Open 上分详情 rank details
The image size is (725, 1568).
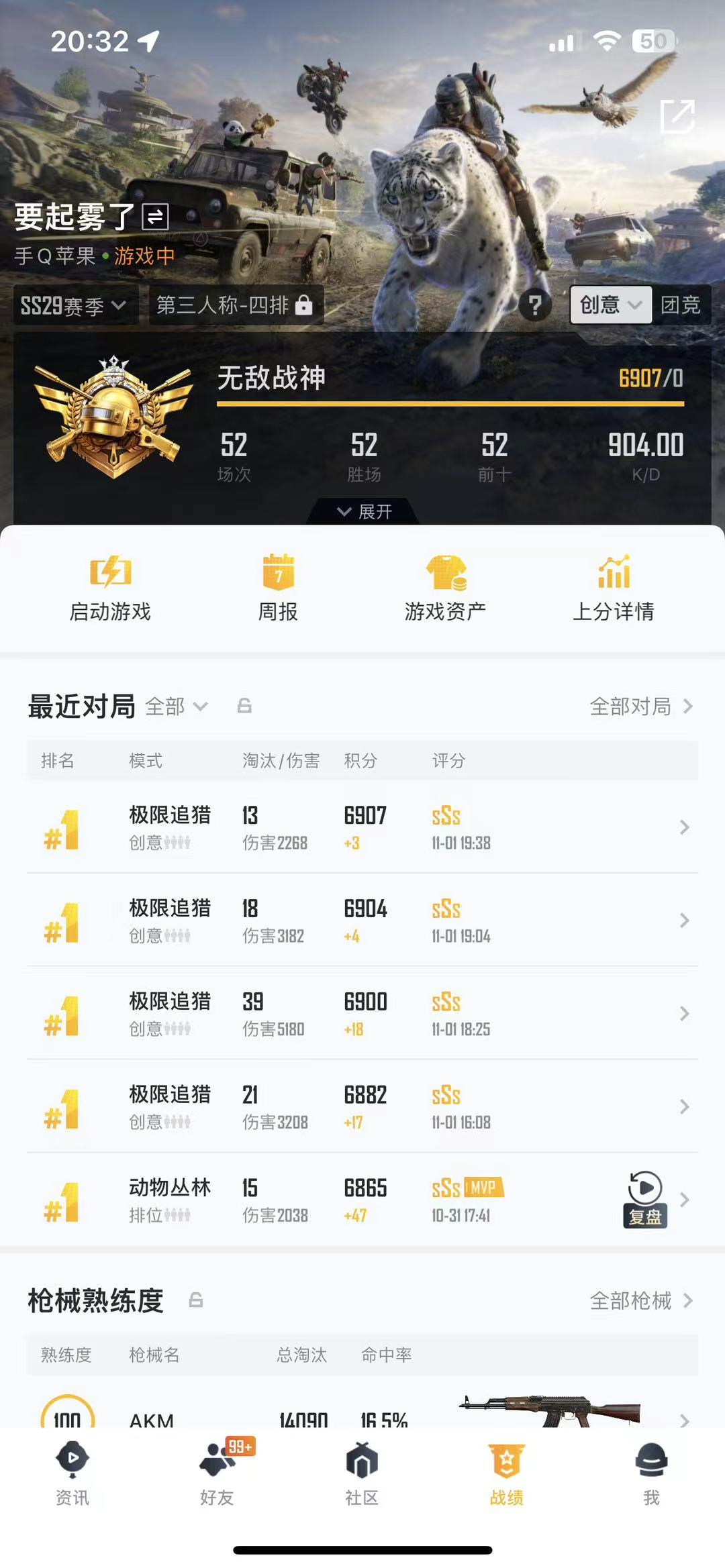pyautogui.click(x=613, y=588)
